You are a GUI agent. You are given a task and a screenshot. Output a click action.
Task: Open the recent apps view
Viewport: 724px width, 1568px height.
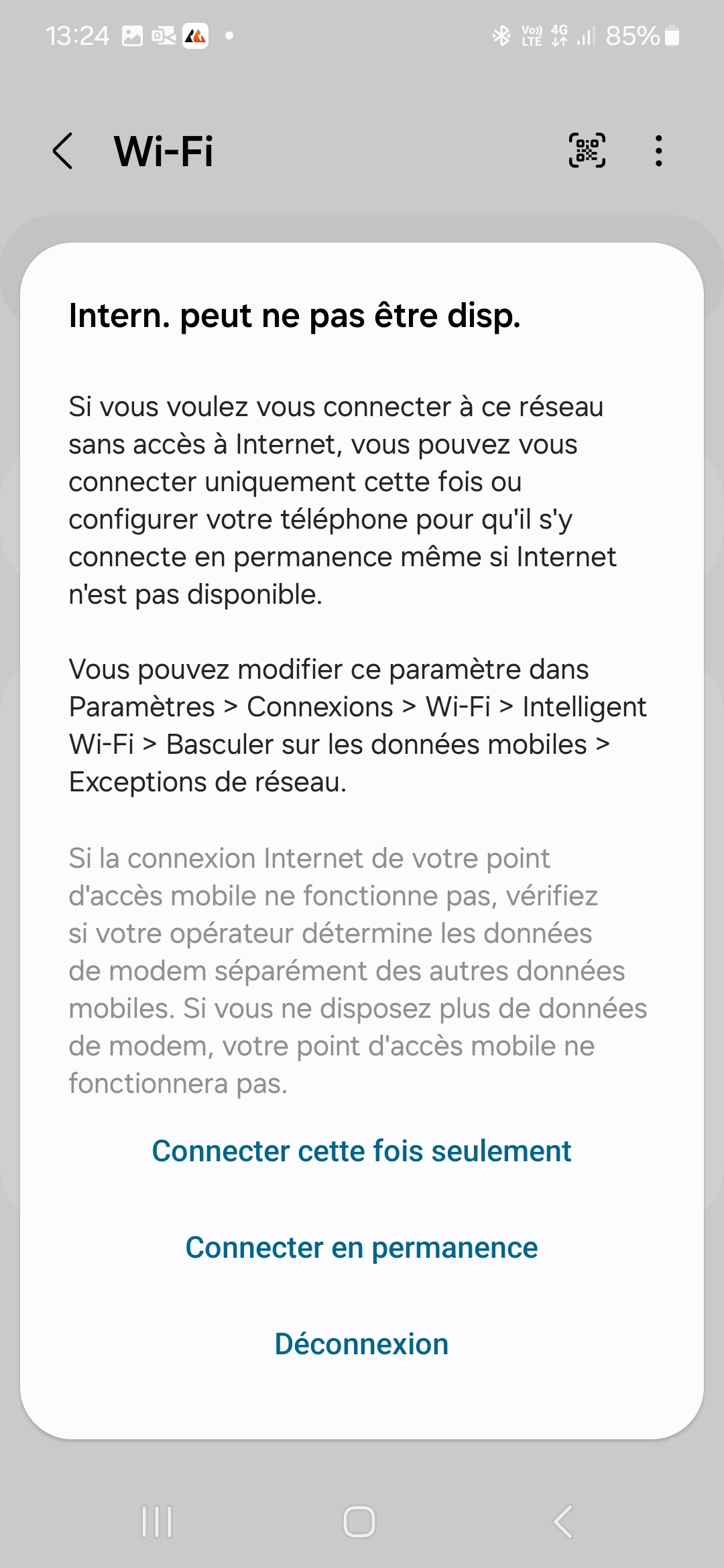coord(157,1521)
